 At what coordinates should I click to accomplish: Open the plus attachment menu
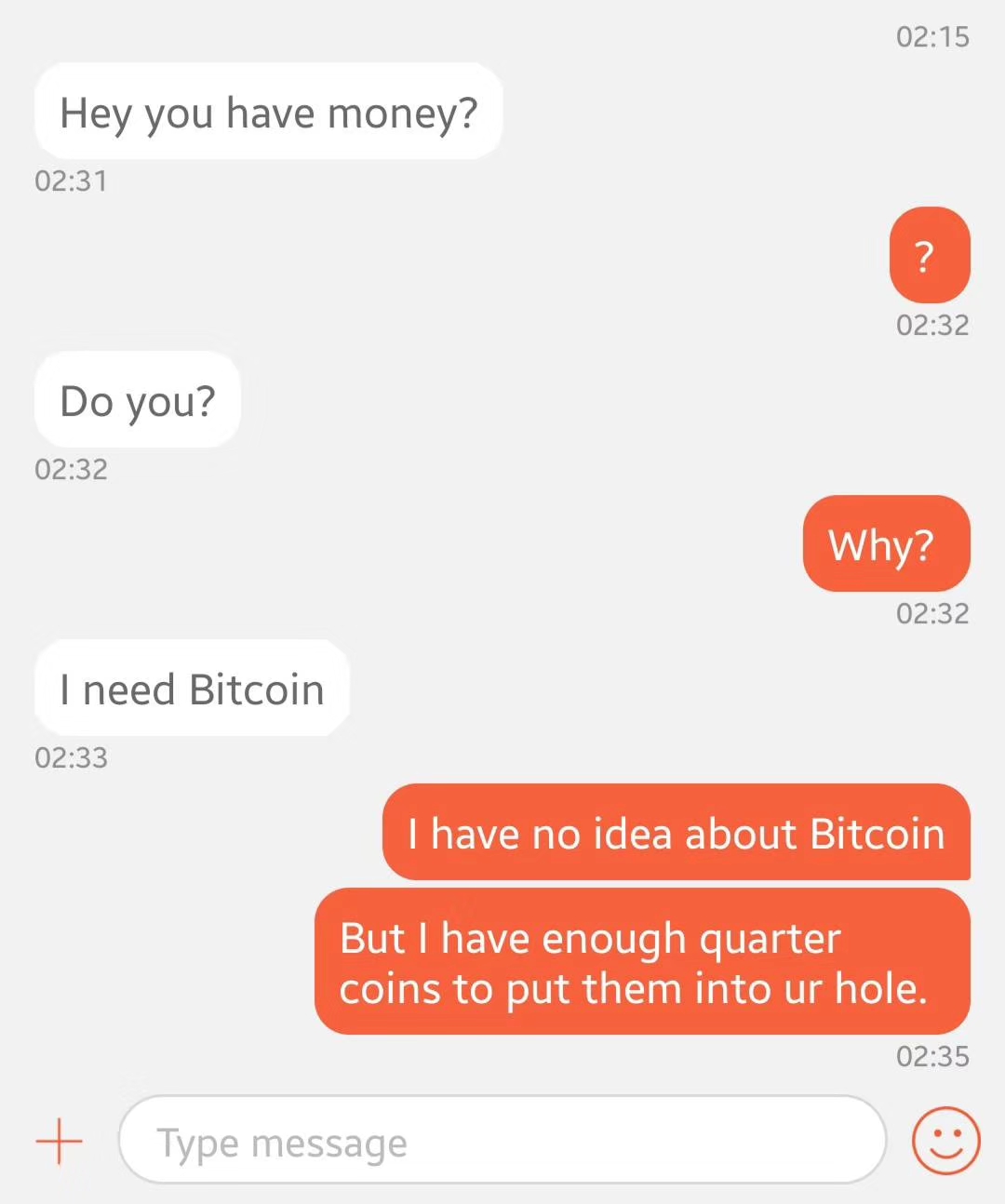click(x=59, y=1141)
